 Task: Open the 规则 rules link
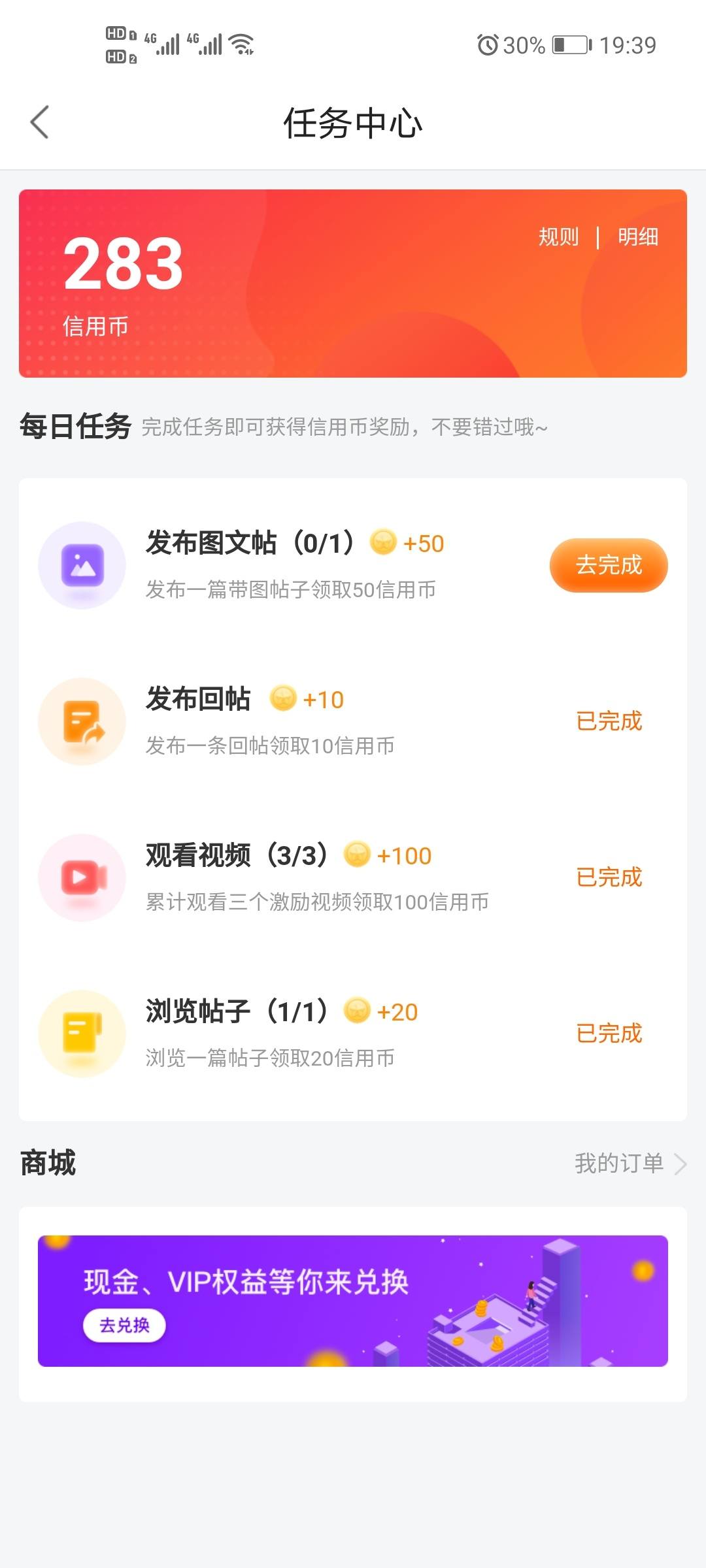click(558, 237)
